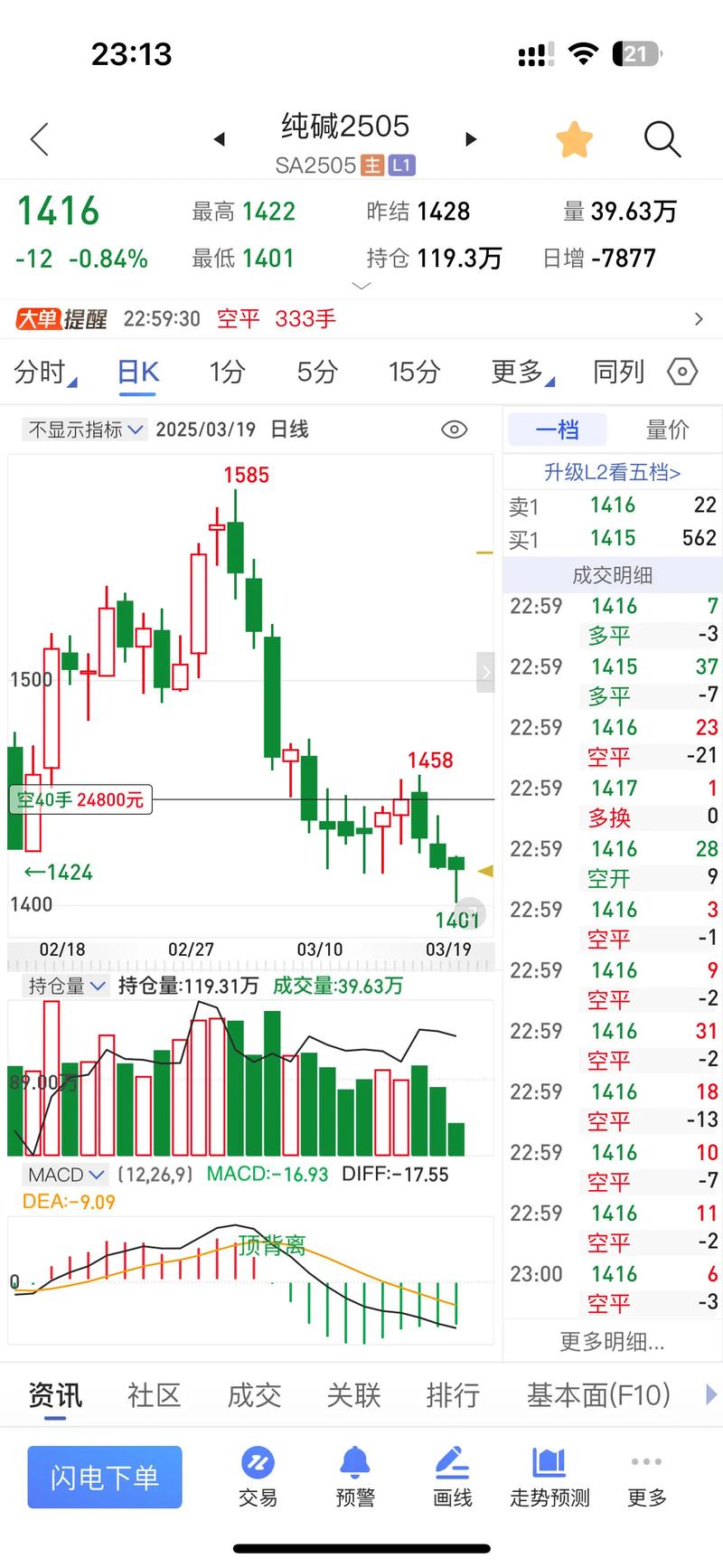Tap the 闪电下单 quick order button
Viewport: 723px width, 1568px height.
point(104,1476)
